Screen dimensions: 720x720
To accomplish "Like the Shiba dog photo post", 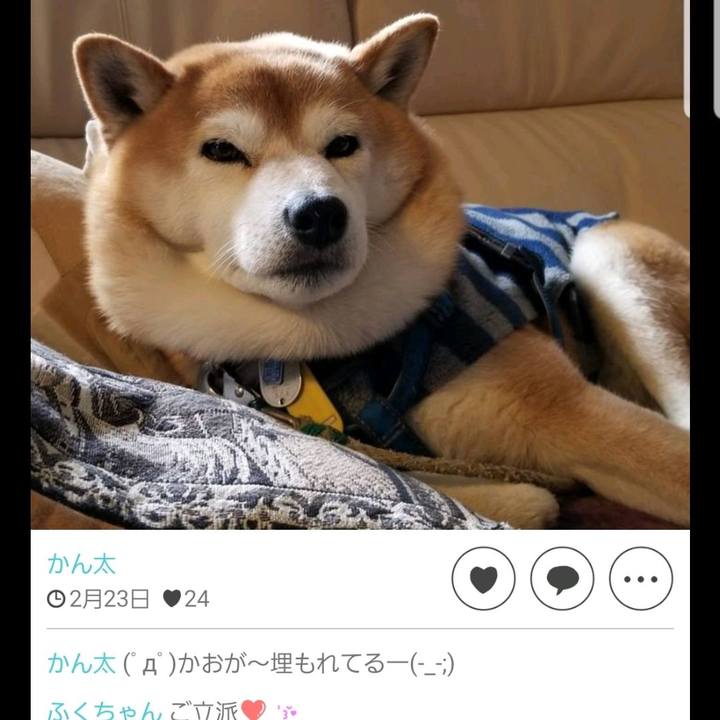I will (x=483, y=579).
